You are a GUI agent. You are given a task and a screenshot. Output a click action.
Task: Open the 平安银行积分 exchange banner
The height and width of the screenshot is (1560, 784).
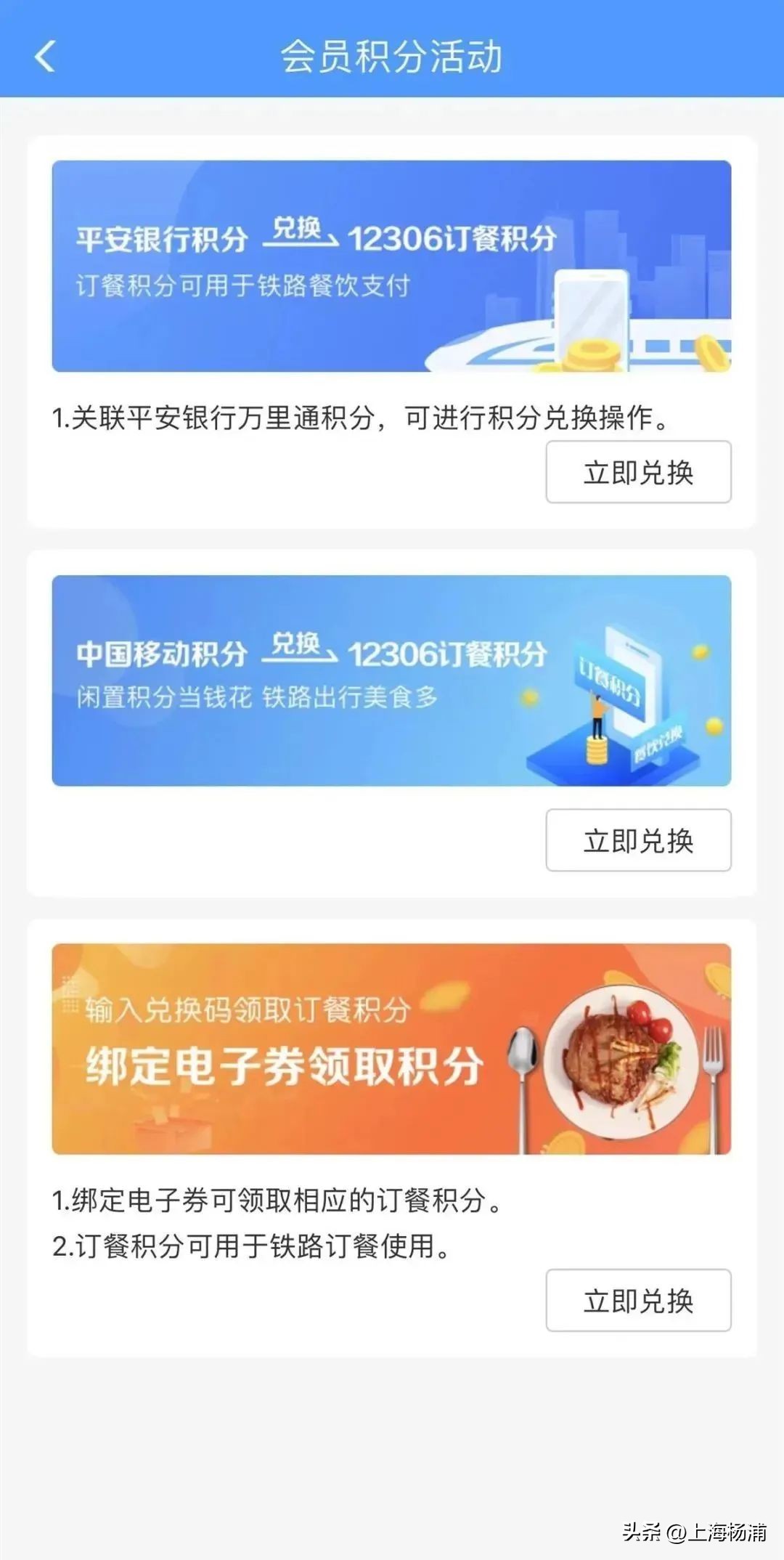click(x=392, y=265)
